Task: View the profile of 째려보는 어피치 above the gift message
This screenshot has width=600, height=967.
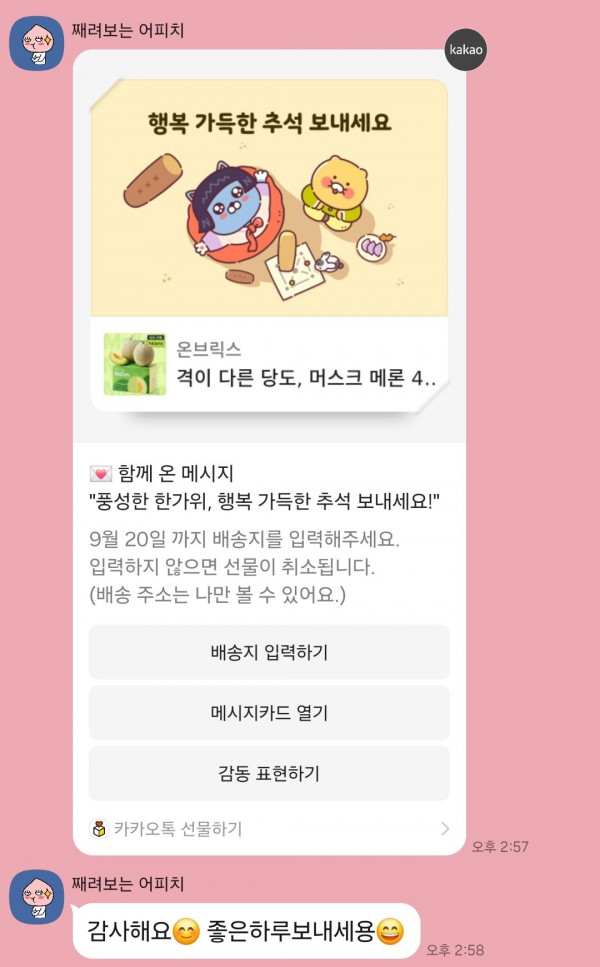Action: [x=36, y=44]
